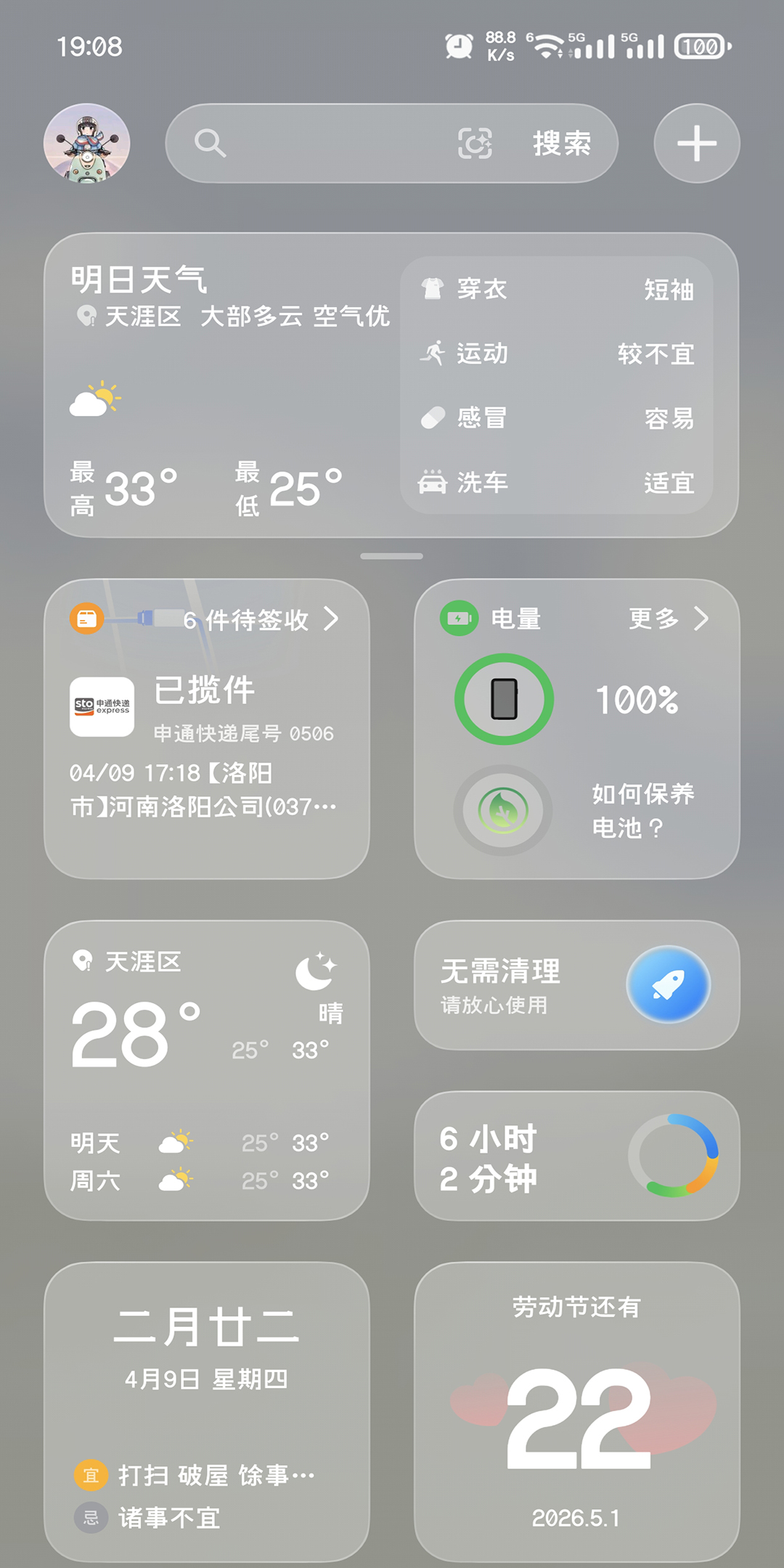Open the profile avatar
The height and width of the screenshot is (1568, 784).
tap(87, 143)
